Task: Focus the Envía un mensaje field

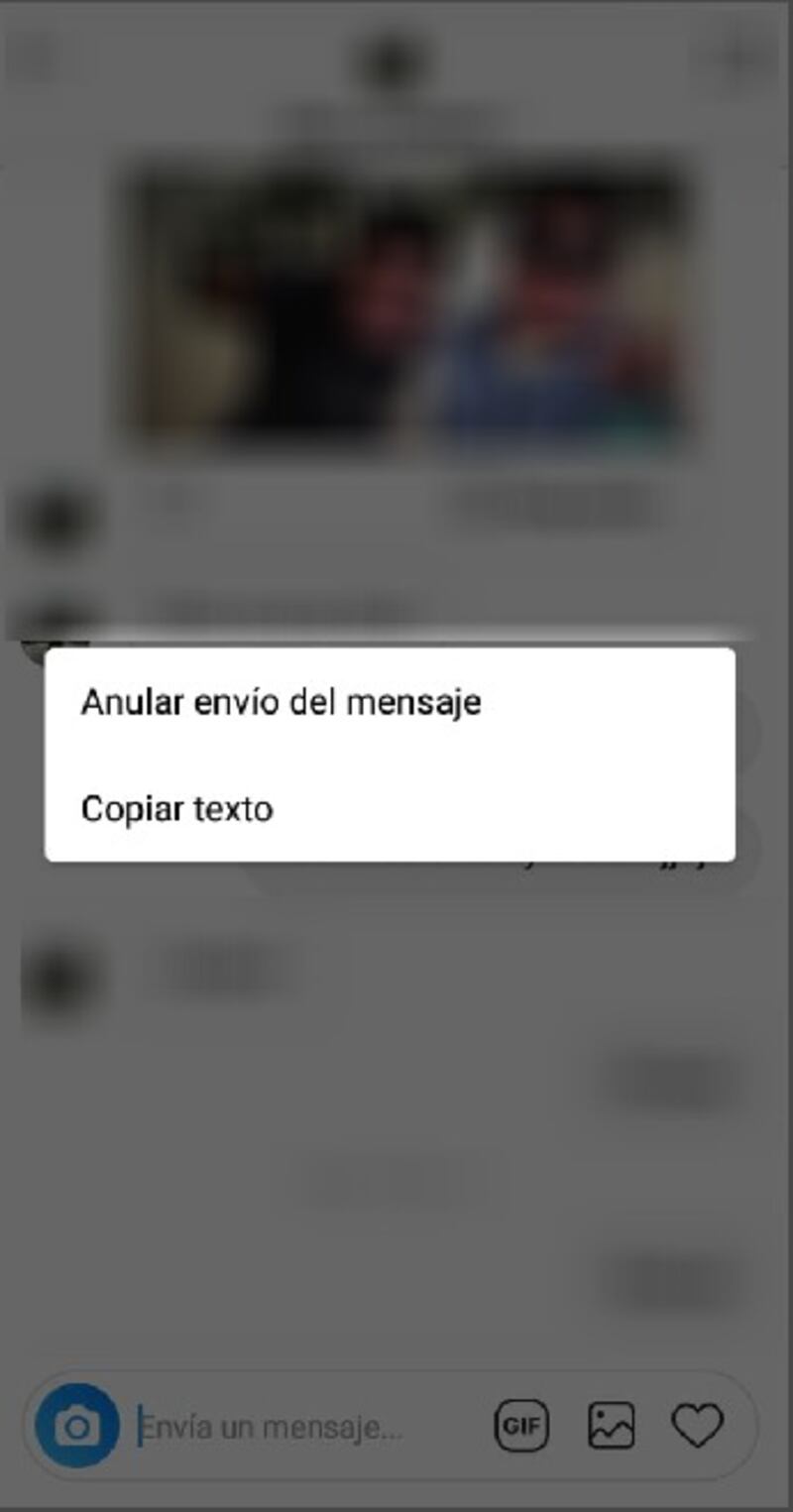Action: point(297,1428)
